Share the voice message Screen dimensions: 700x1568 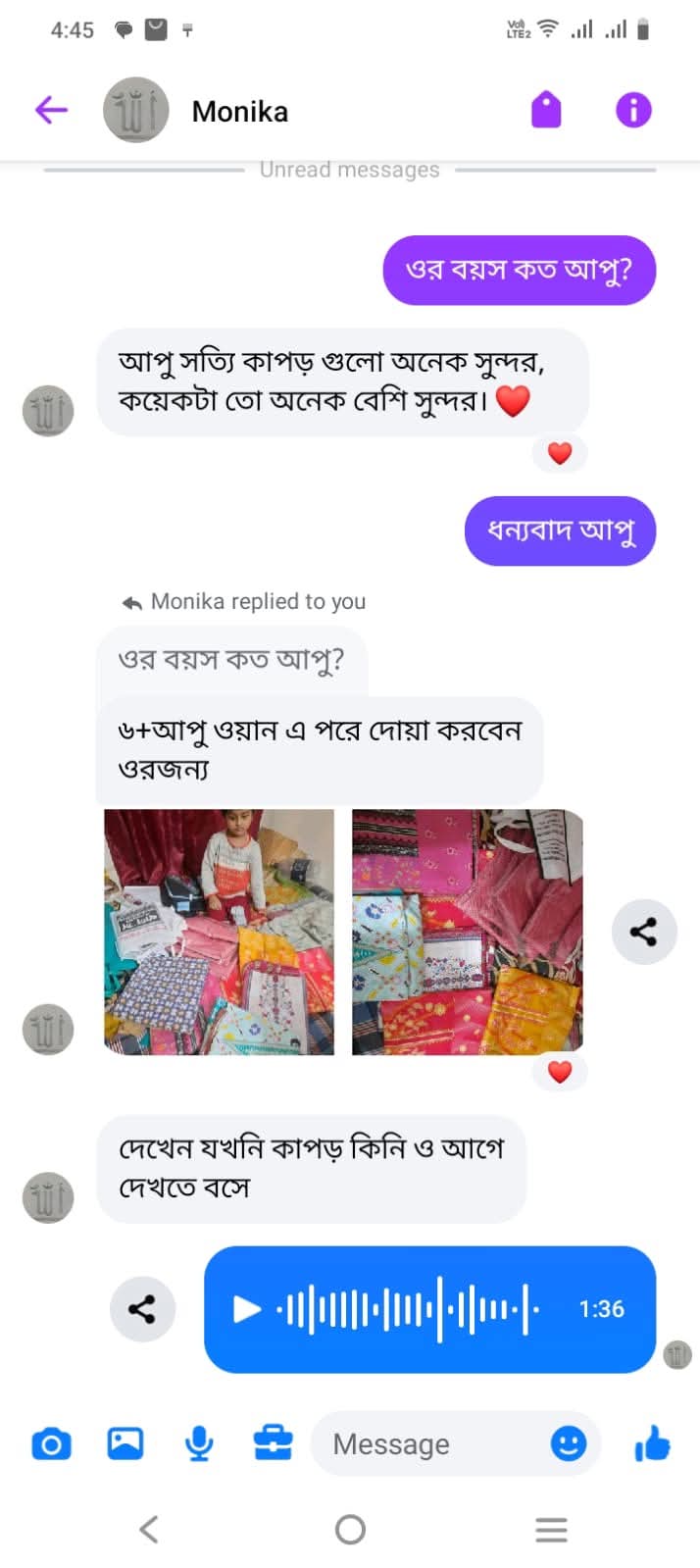(142, 1309)
